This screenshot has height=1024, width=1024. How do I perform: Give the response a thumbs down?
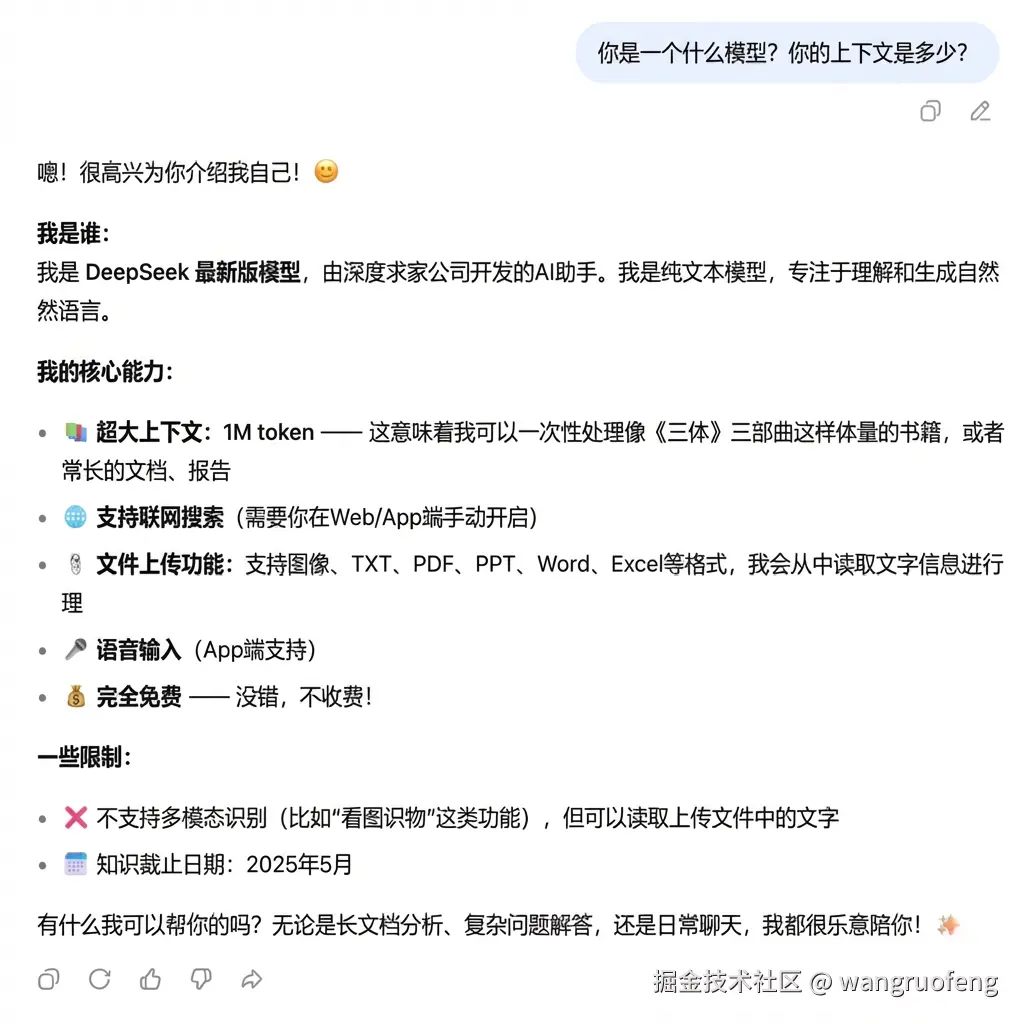click(201, 979)
